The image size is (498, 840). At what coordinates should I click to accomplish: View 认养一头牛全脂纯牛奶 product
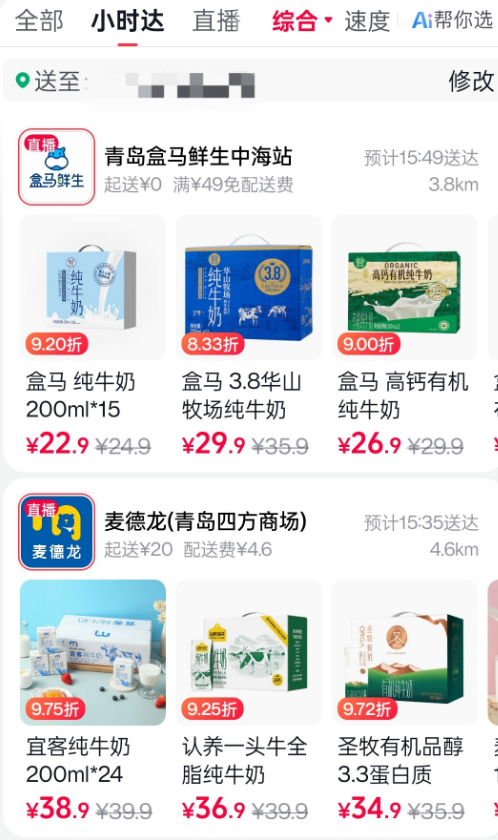point(248,701)
